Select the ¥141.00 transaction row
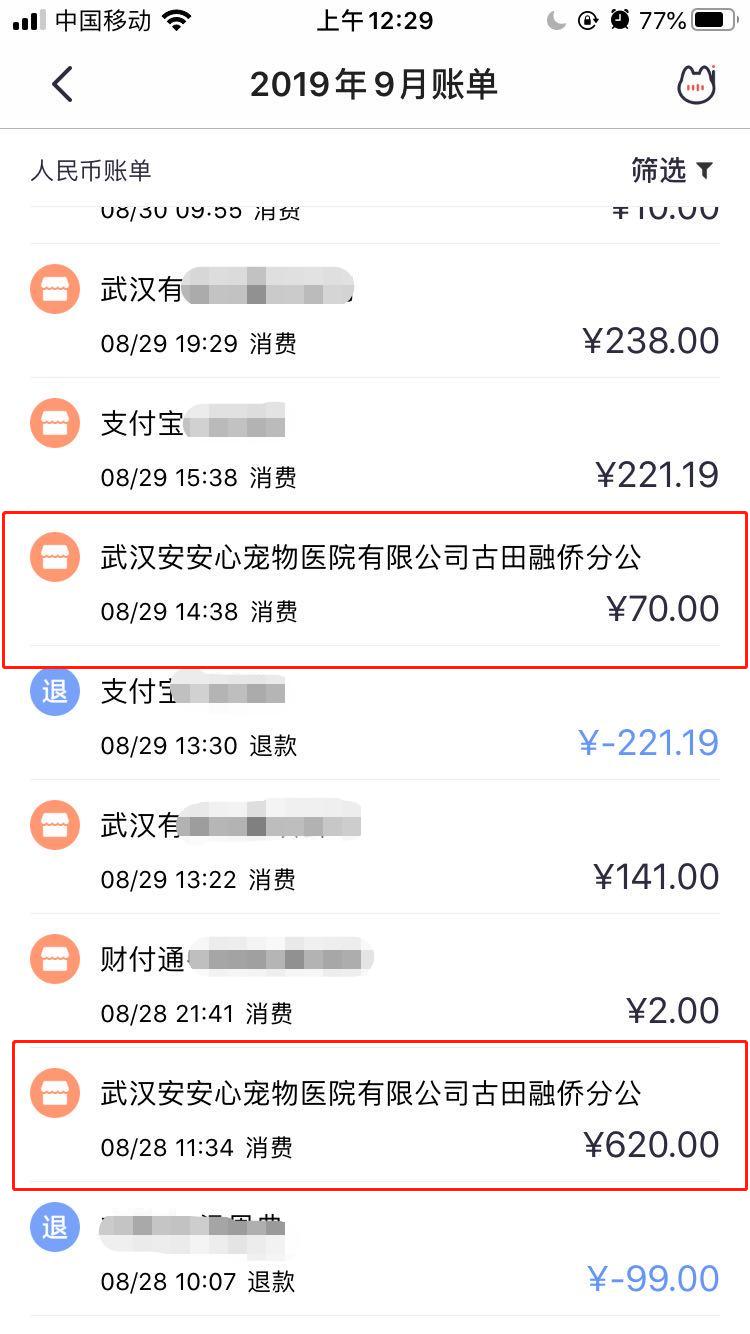The height and width of the screenshot is (1334, 750). [375, 850]
